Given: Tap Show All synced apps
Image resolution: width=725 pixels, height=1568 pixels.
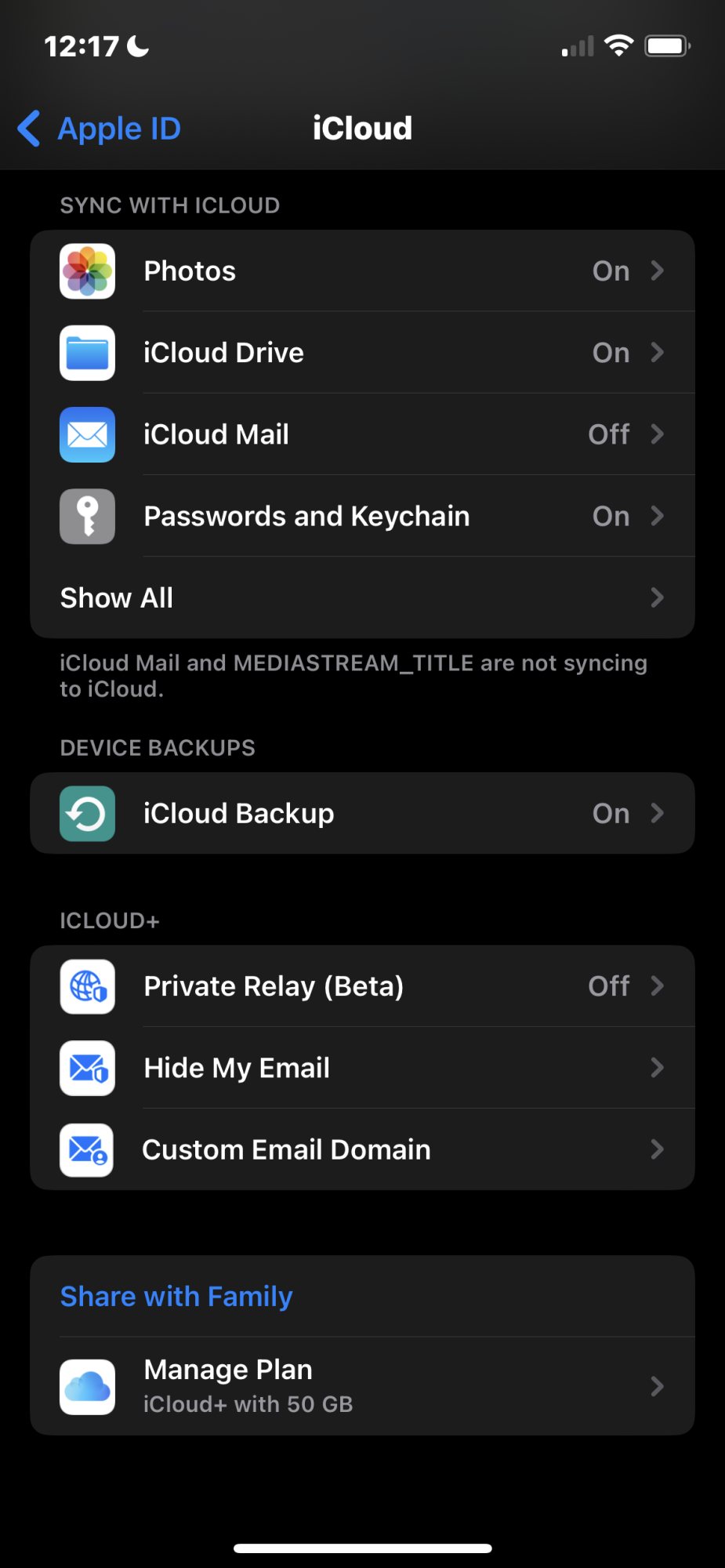Looking at the screenshot, I should pos(362,597).
